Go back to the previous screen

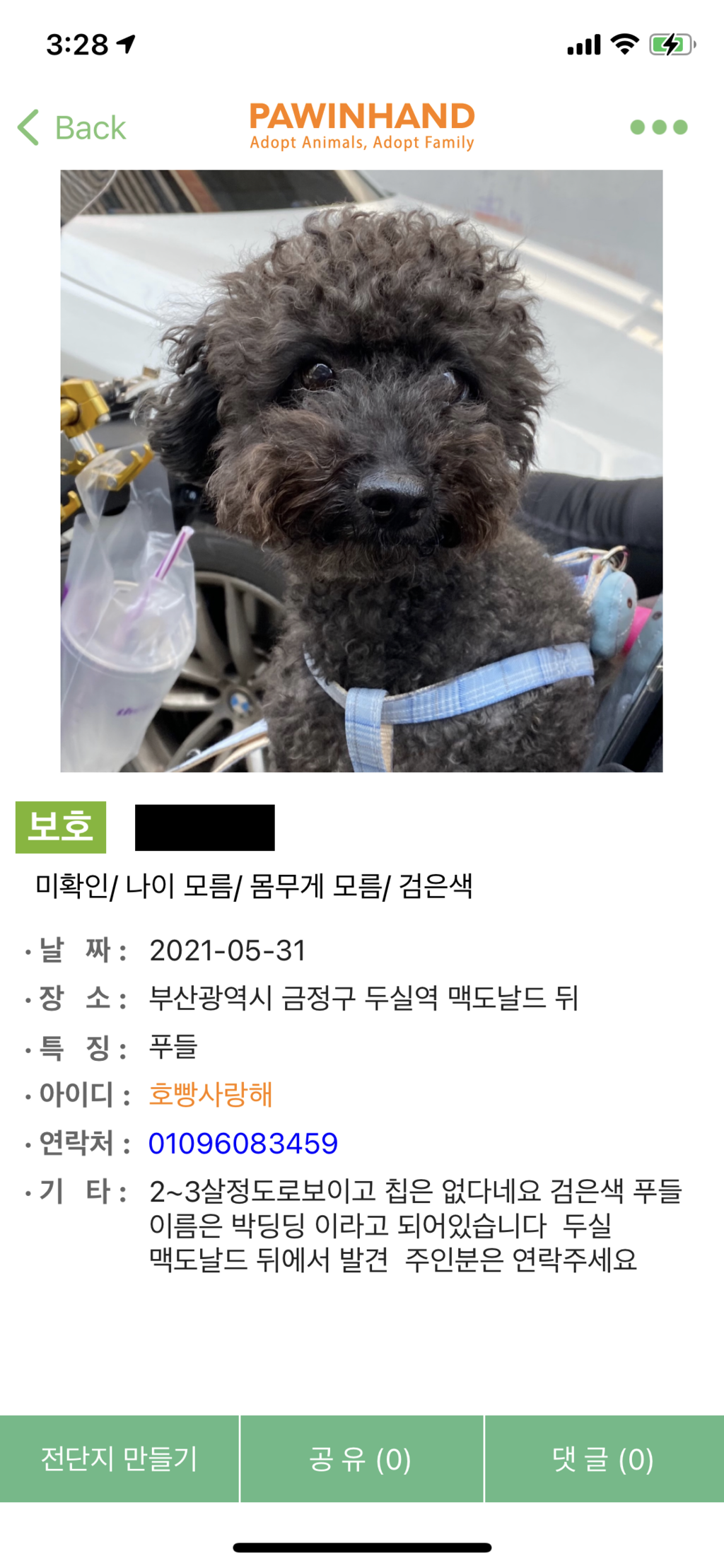[x=71, y=128]
